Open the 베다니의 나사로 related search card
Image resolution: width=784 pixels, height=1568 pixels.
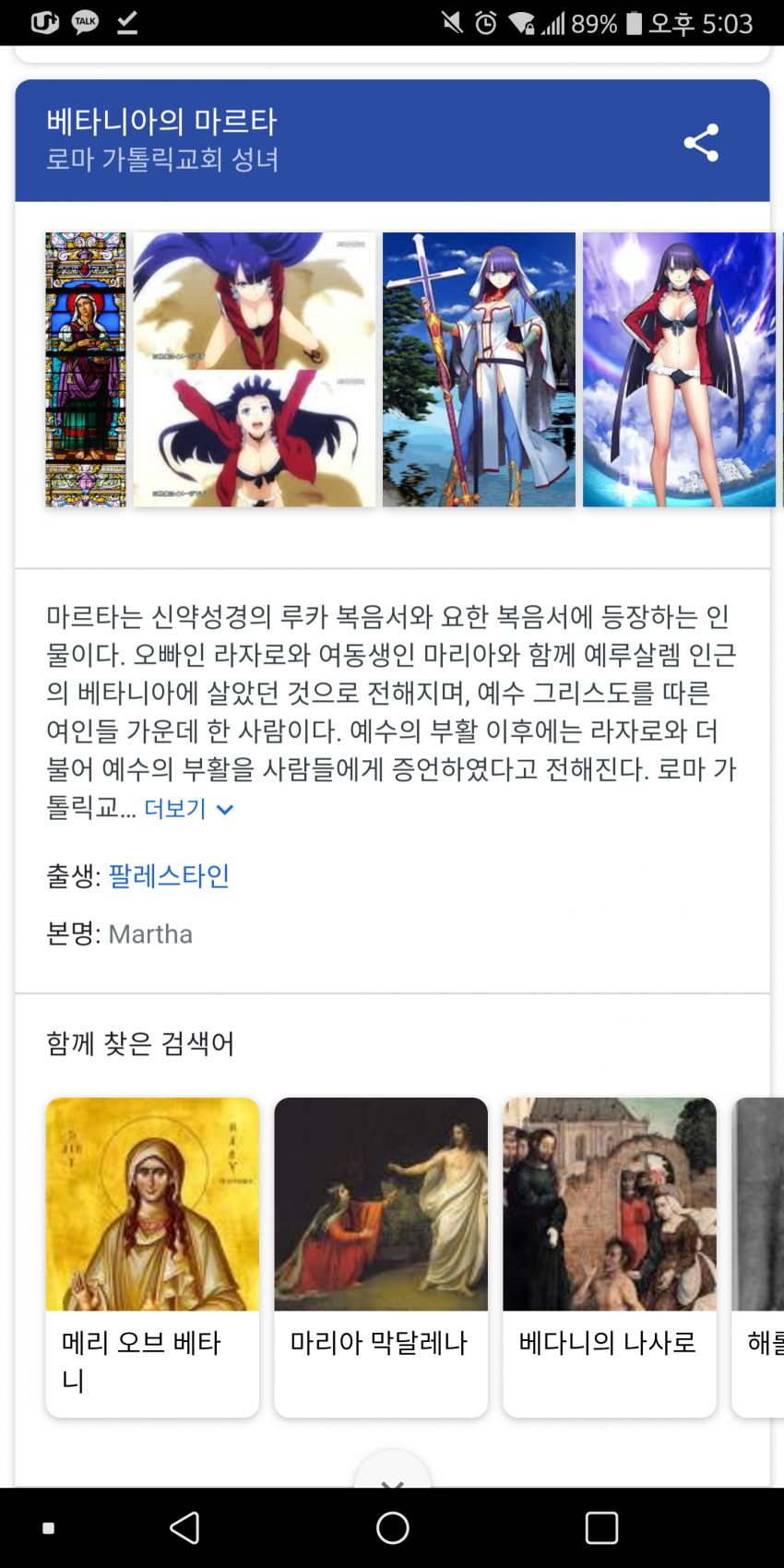[609, 1256]
